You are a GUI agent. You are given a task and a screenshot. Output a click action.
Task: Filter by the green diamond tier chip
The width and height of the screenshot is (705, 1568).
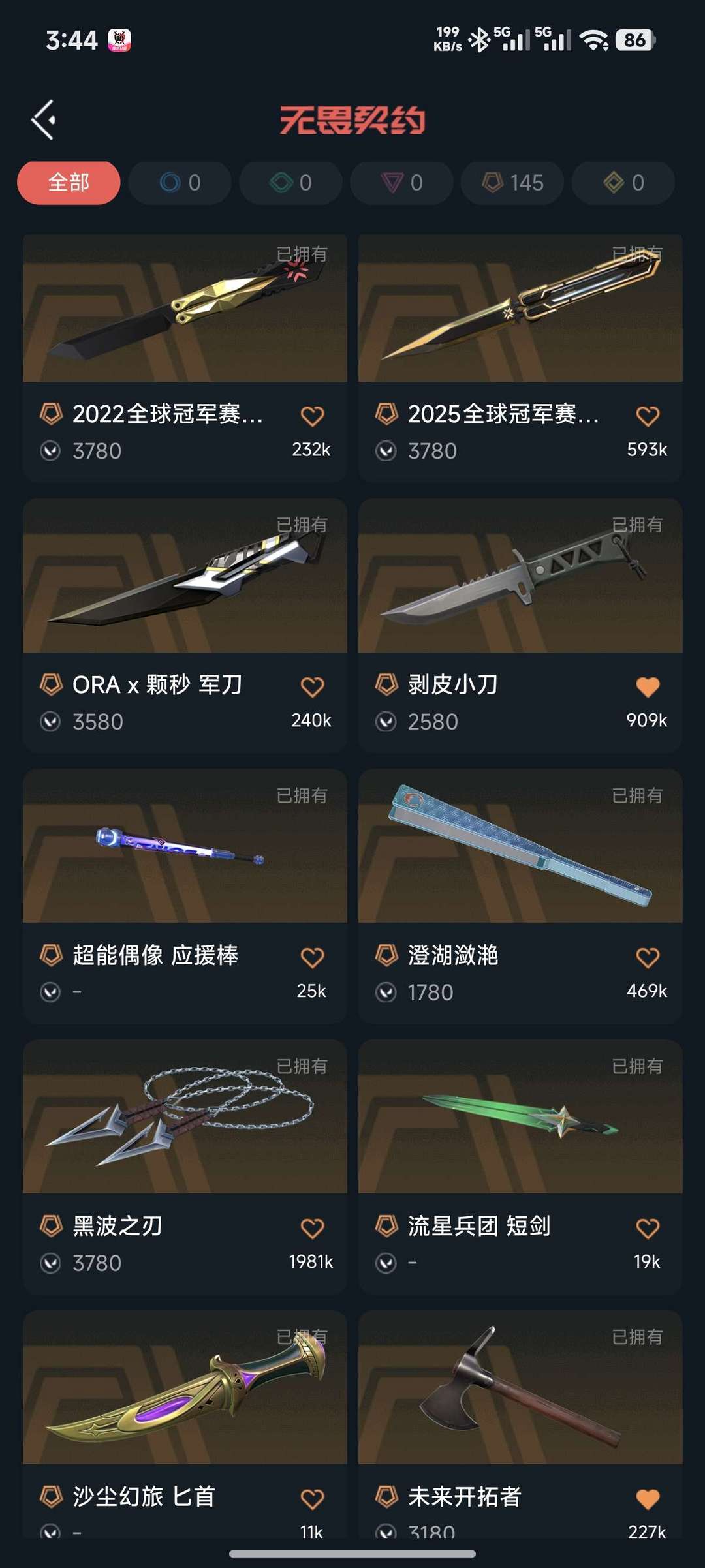pyautogui.click(x=290, y=183)
